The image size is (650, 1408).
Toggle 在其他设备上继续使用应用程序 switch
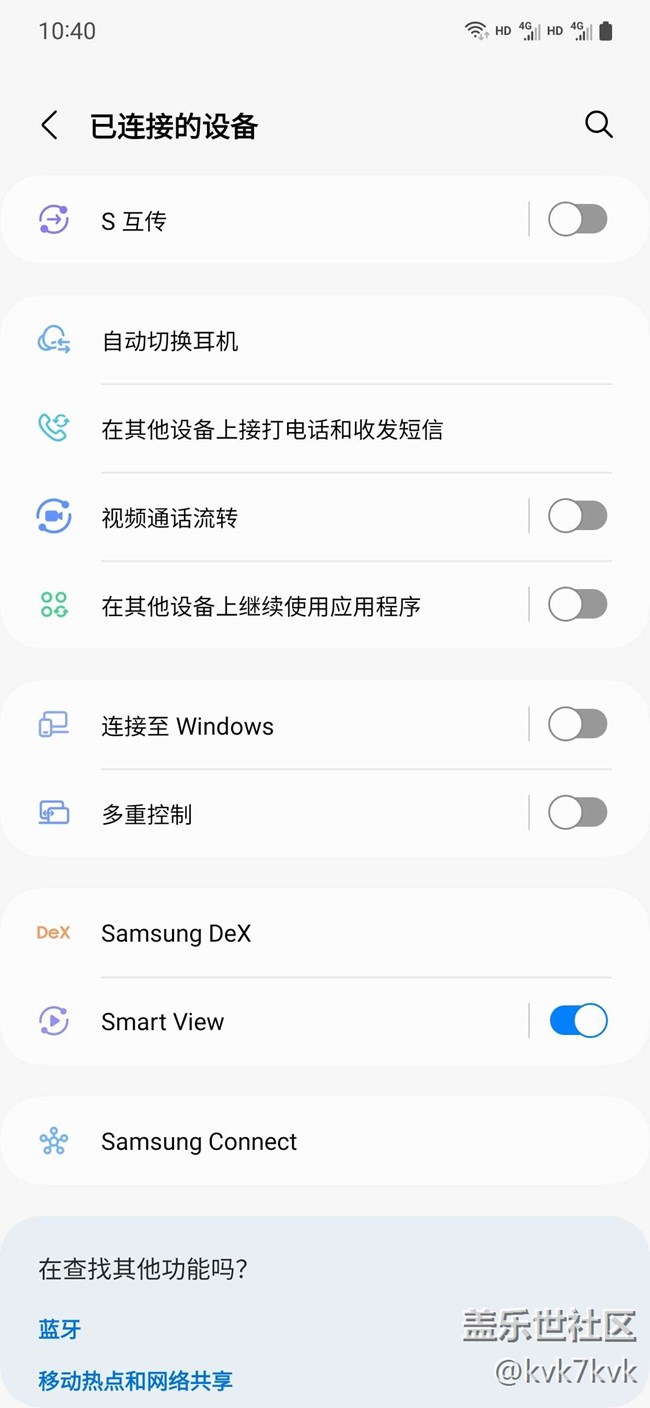click(577, 605)
